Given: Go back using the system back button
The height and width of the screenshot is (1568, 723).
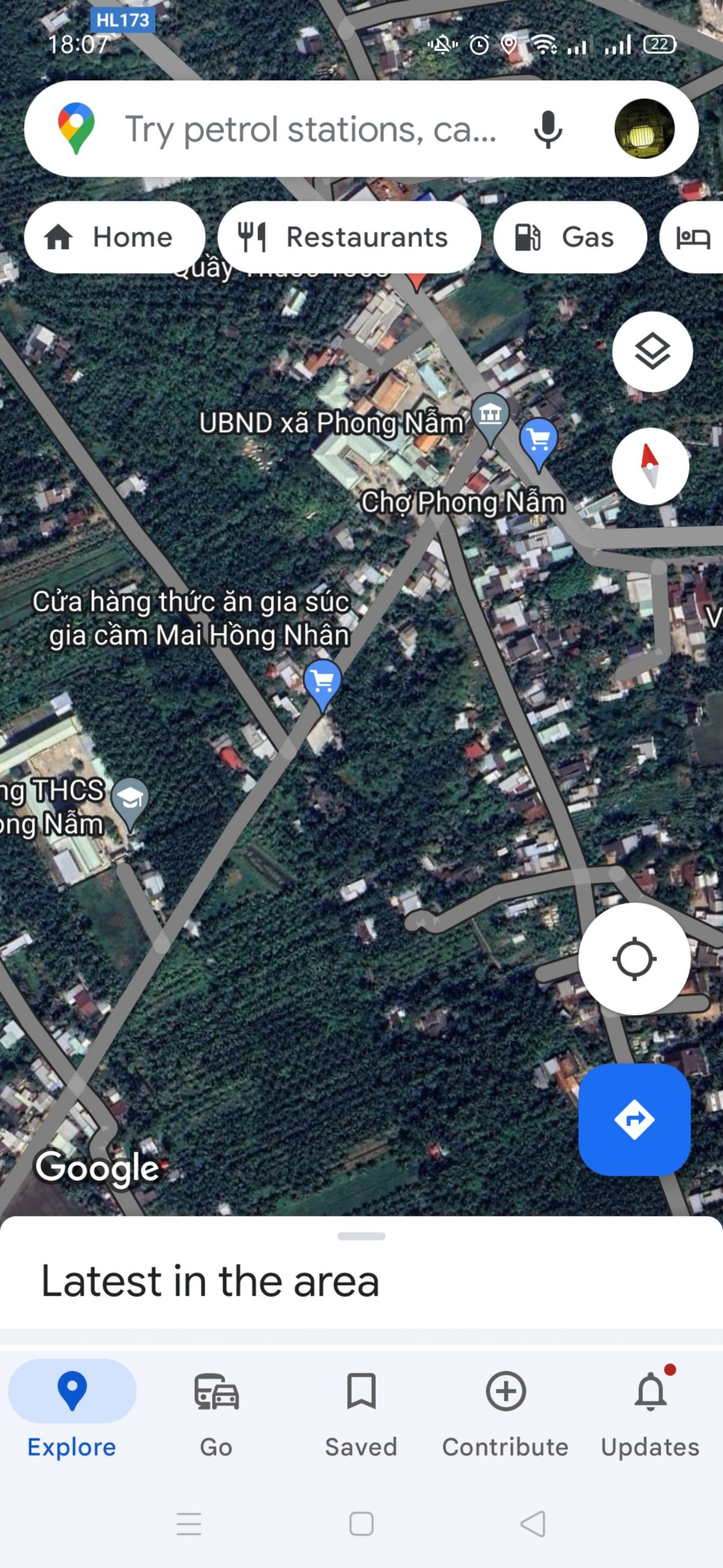Looking at the screenshot, I should click(x=533, y=1523).
